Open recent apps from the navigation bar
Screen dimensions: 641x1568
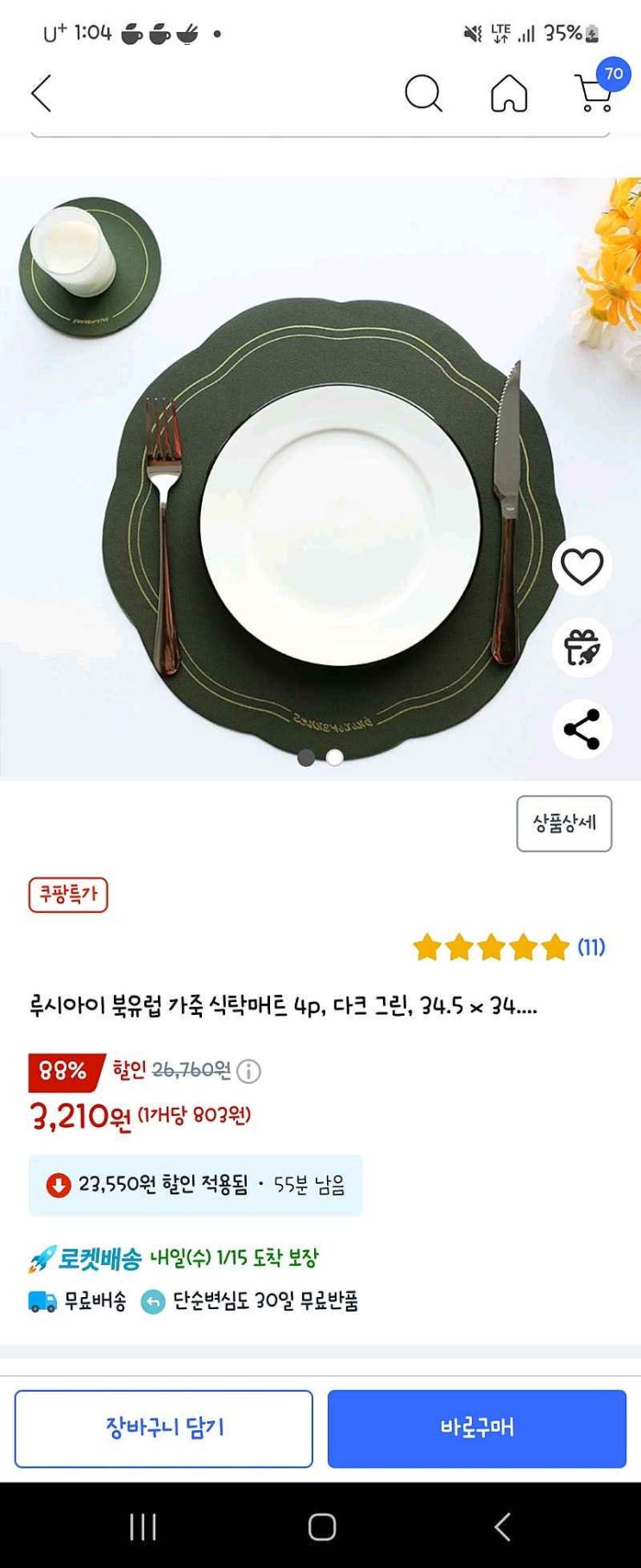point(143,1527)
